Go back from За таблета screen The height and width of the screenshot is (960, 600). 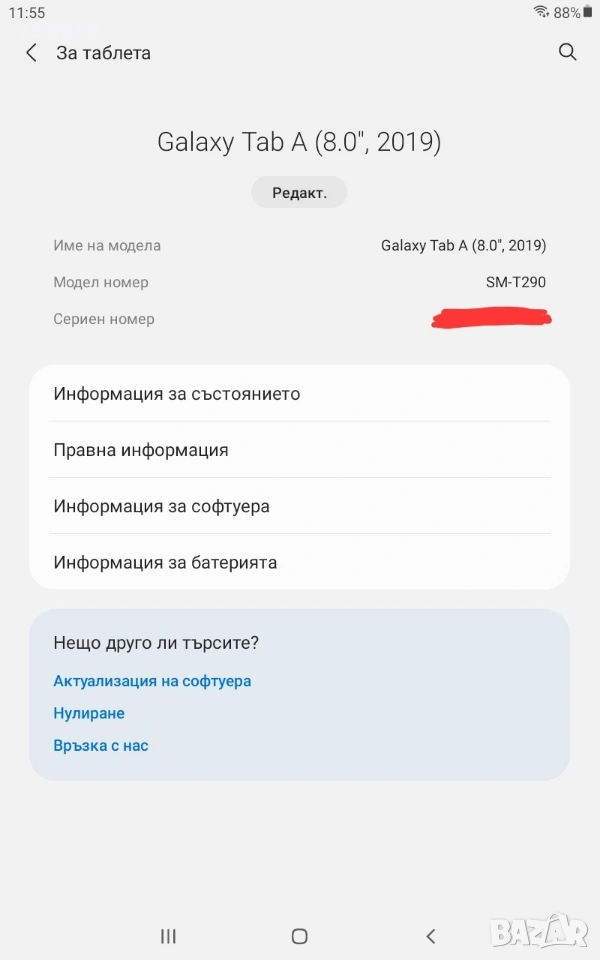pos(31,53)
